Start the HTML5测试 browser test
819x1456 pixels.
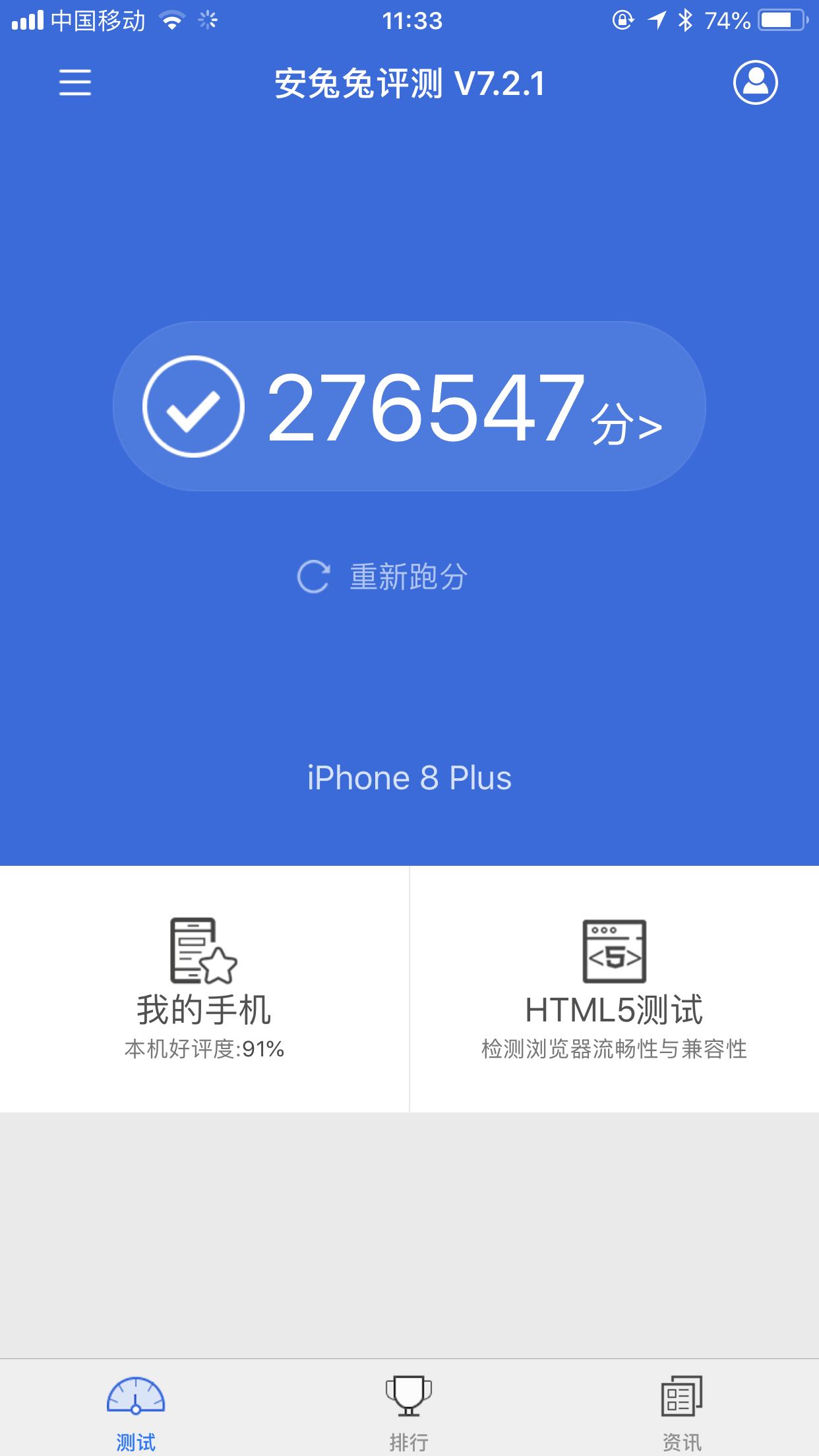614,988
